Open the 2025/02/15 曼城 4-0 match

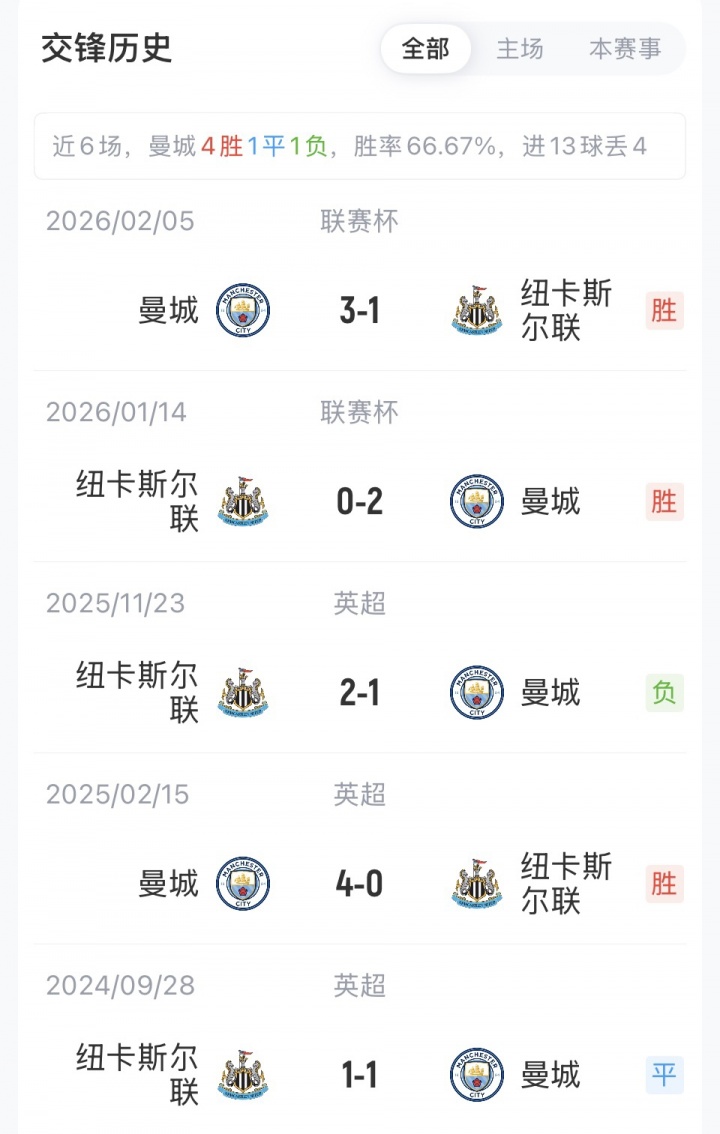[360, 884]
